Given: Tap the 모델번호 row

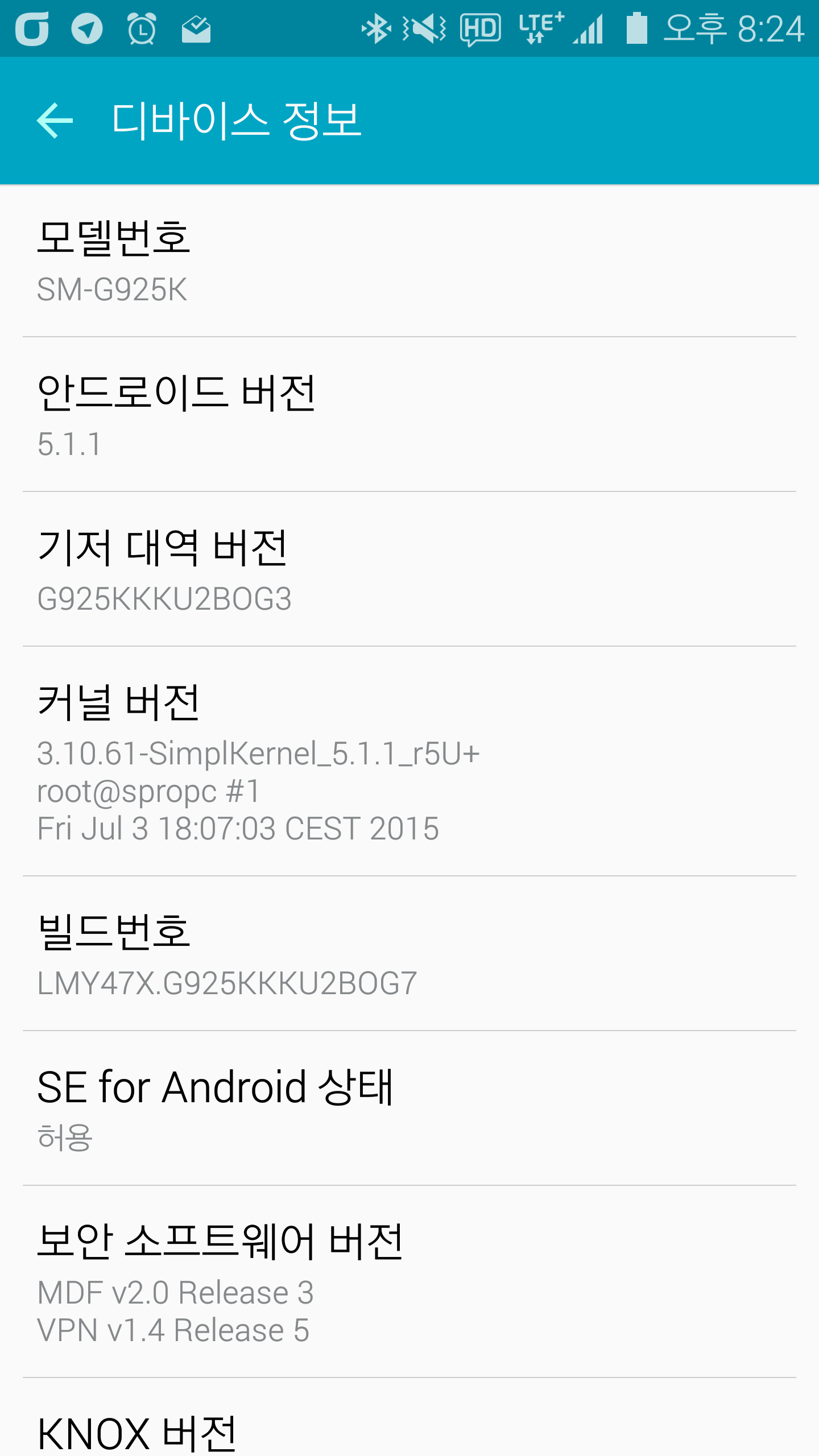Looking at the screenshot, I should [x=409, y=262].
